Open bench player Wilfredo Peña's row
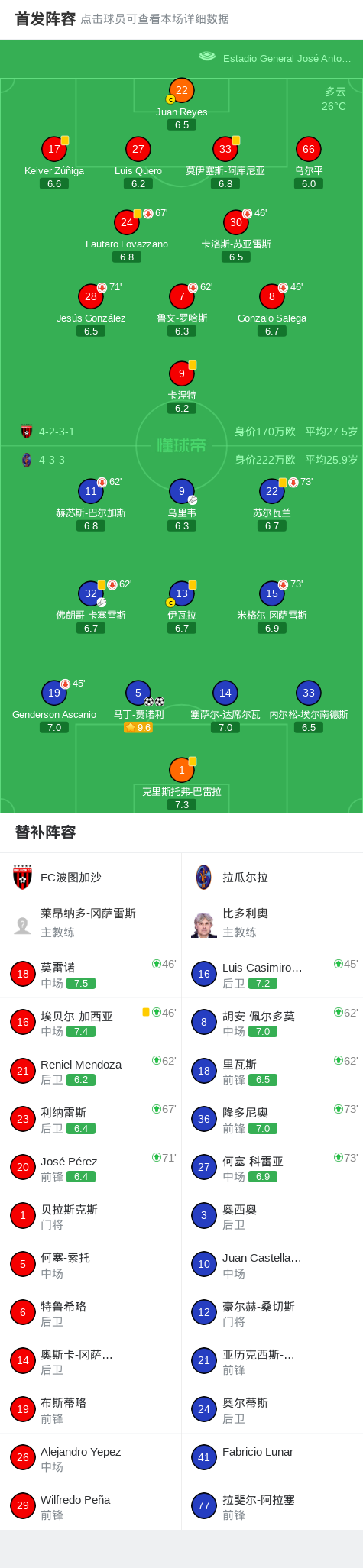363x1568 pixels. 90,1506
